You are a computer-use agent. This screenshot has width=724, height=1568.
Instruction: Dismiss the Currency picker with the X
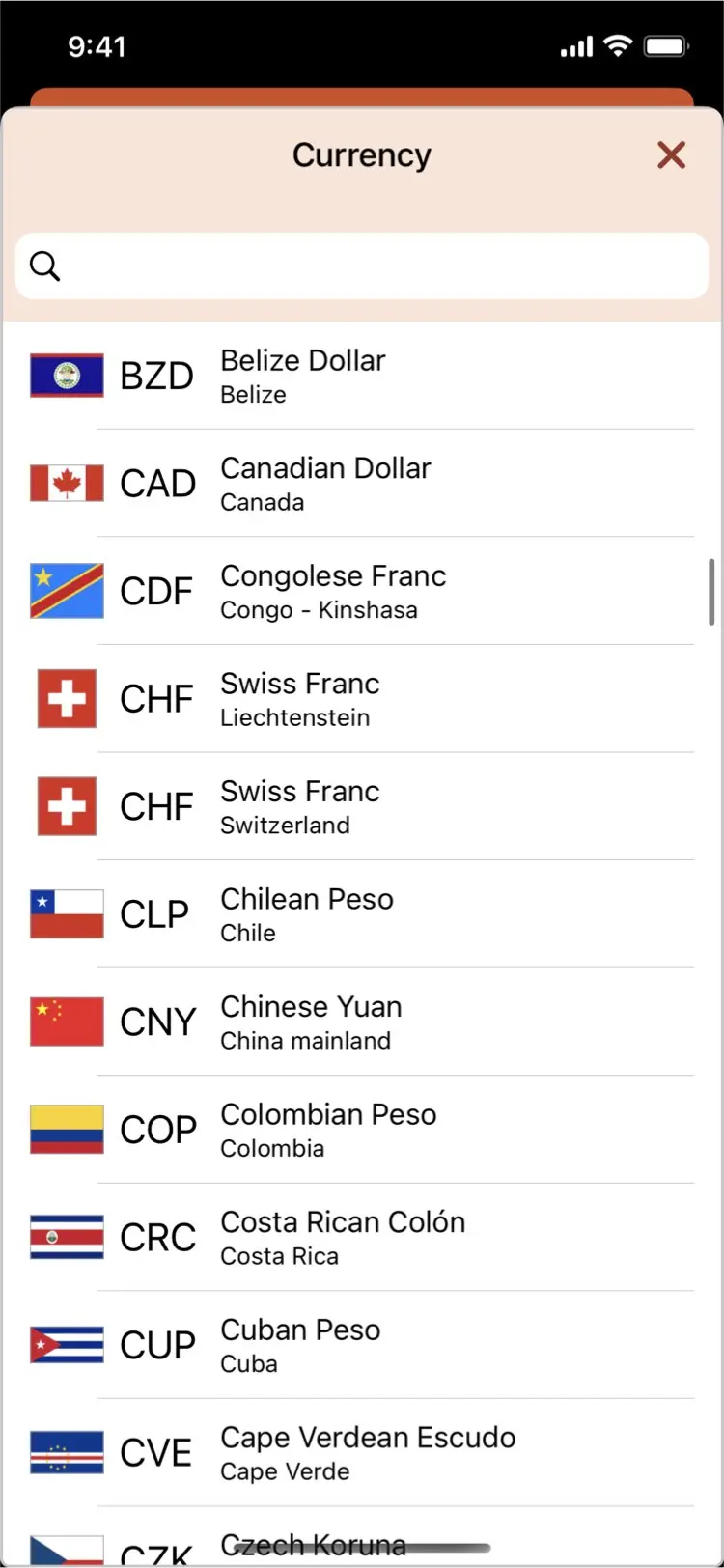pyautogui.click(x=671, y=154)
